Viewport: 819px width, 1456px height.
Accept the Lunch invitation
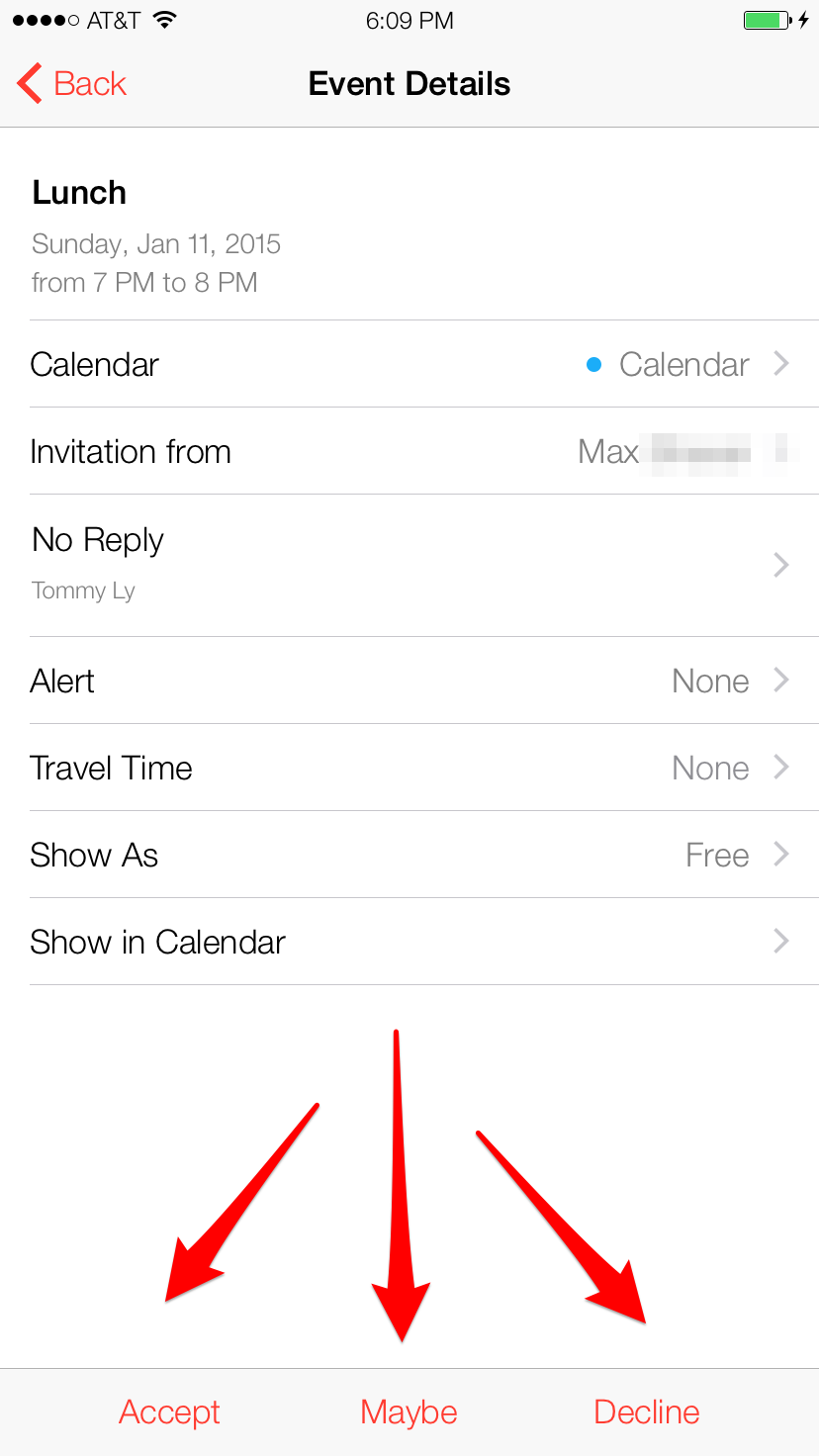point(169,1412)
